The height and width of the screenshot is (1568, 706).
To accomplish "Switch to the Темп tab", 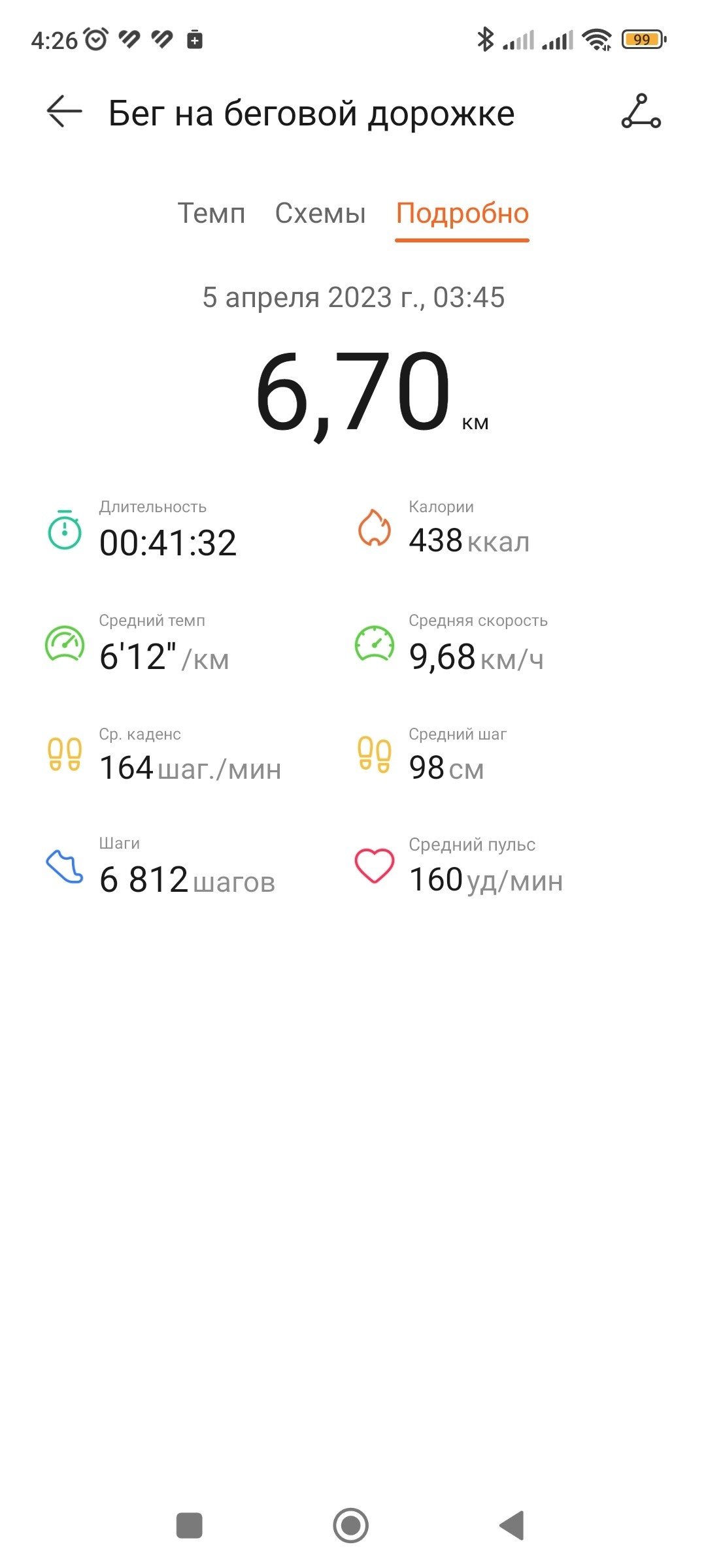I will pyautogui.click(x=211, y=214).
